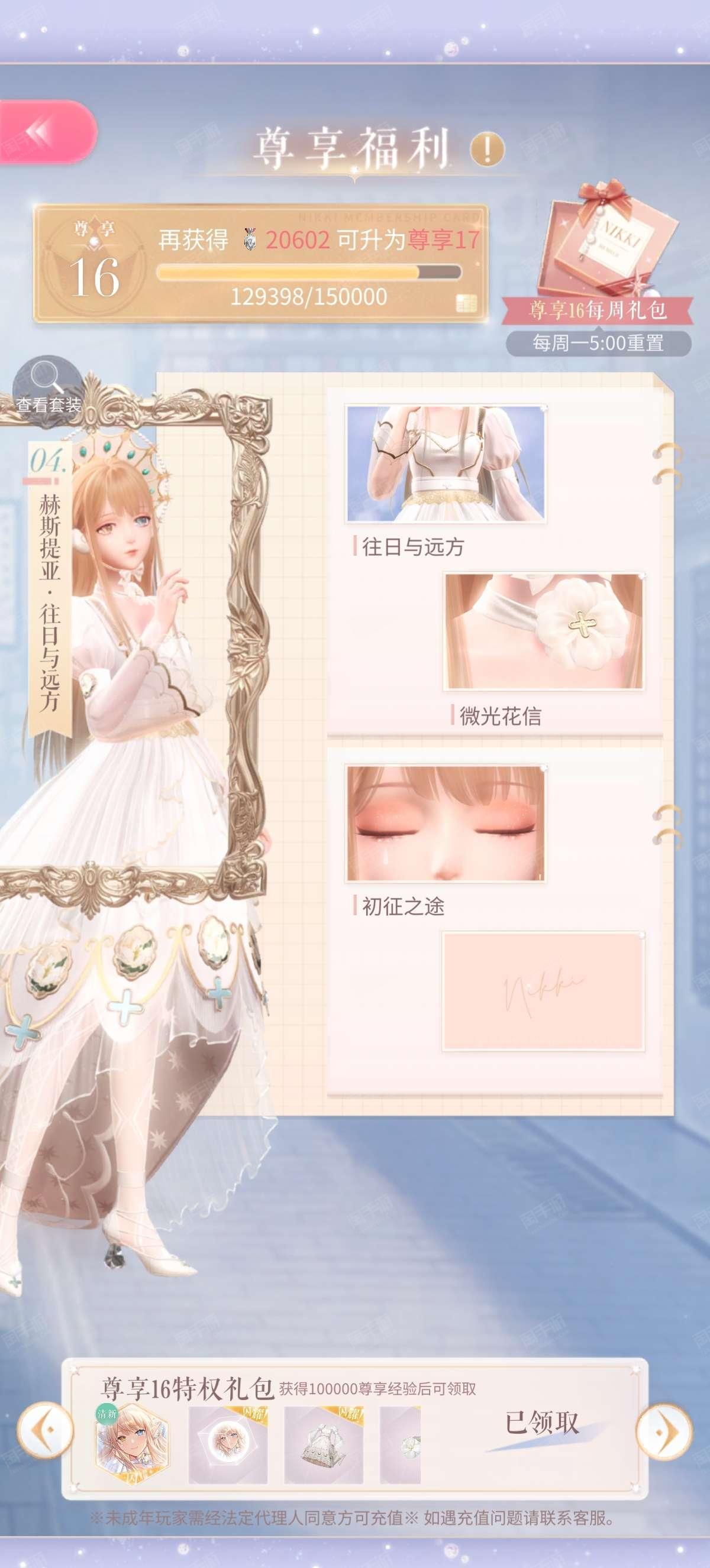This screenshot has height=1568, width=710.
Task: Go to previous privilege pack with left arrow
Action: click(46, 1430)
